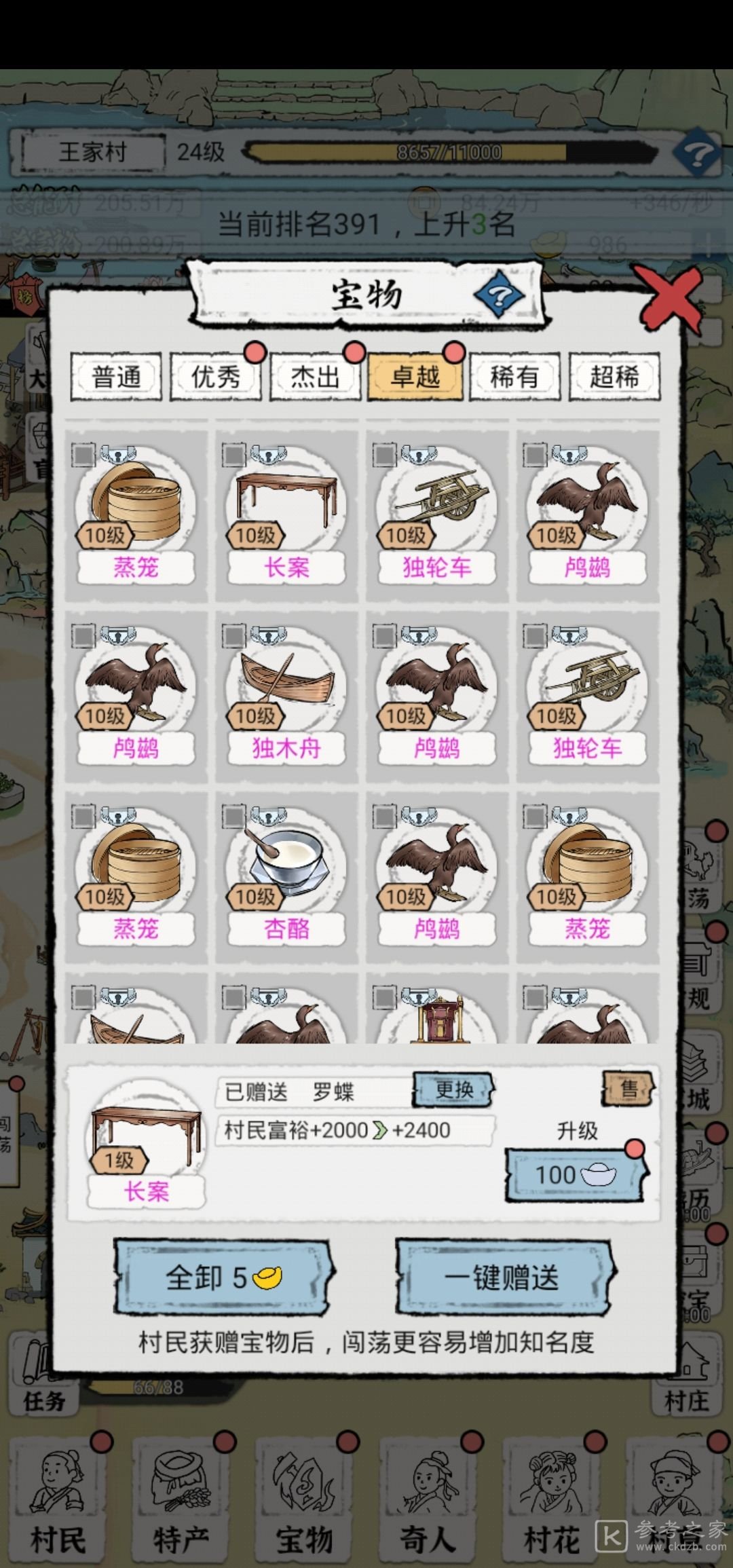This screenshot has width=733, height=1568.
Task: Select the 卓越 tab
Action: click(415, 376)
